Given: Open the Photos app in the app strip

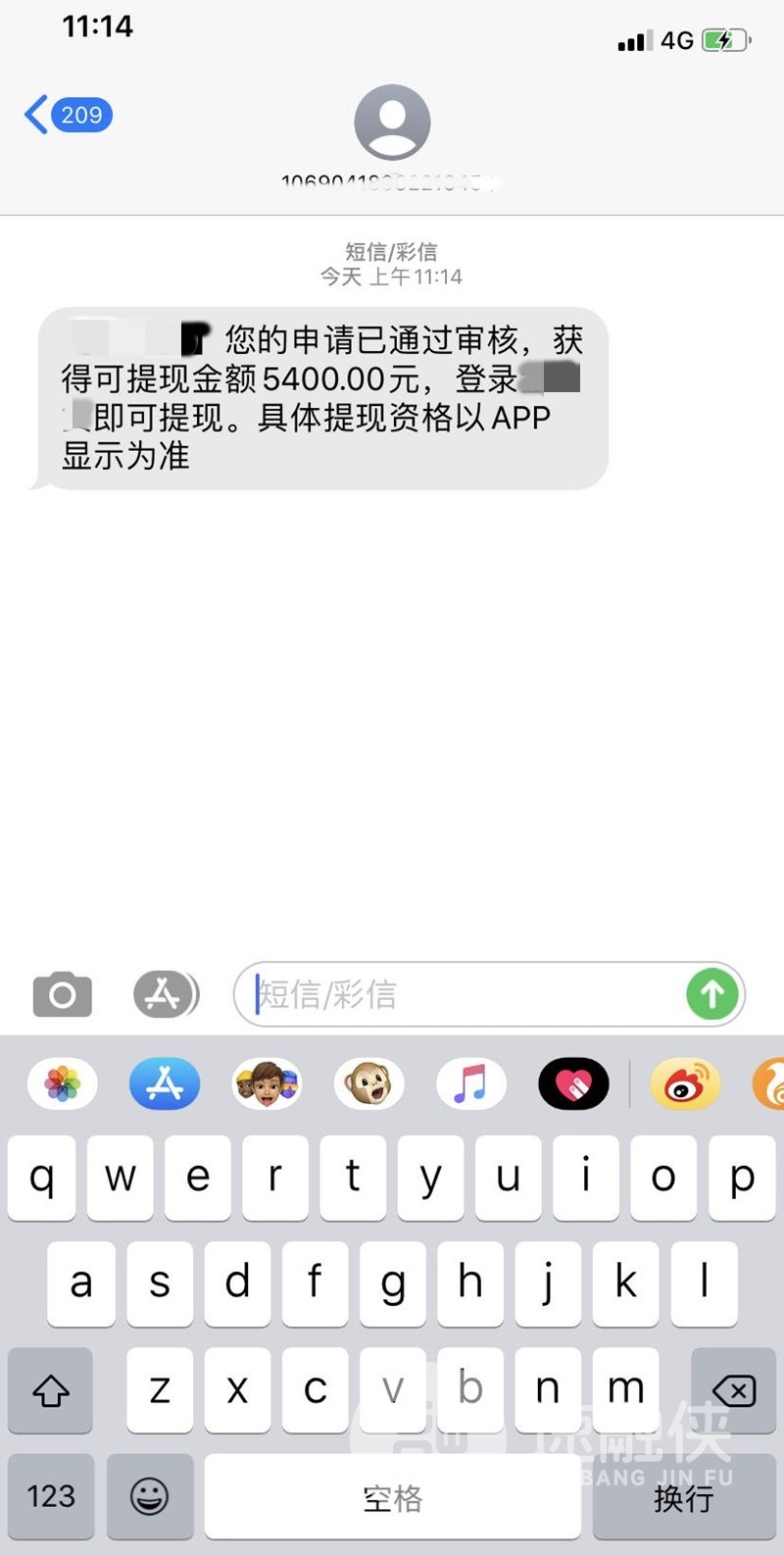Looking at the screenshot, I should tap(63, 1084).
